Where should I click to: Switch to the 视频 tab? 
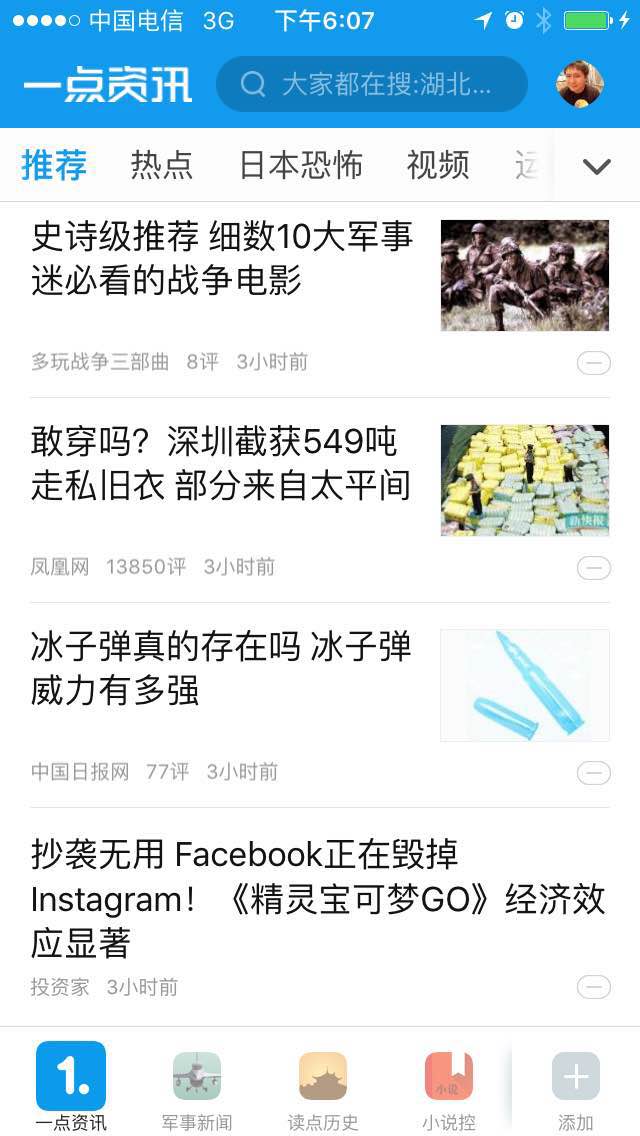437,165
